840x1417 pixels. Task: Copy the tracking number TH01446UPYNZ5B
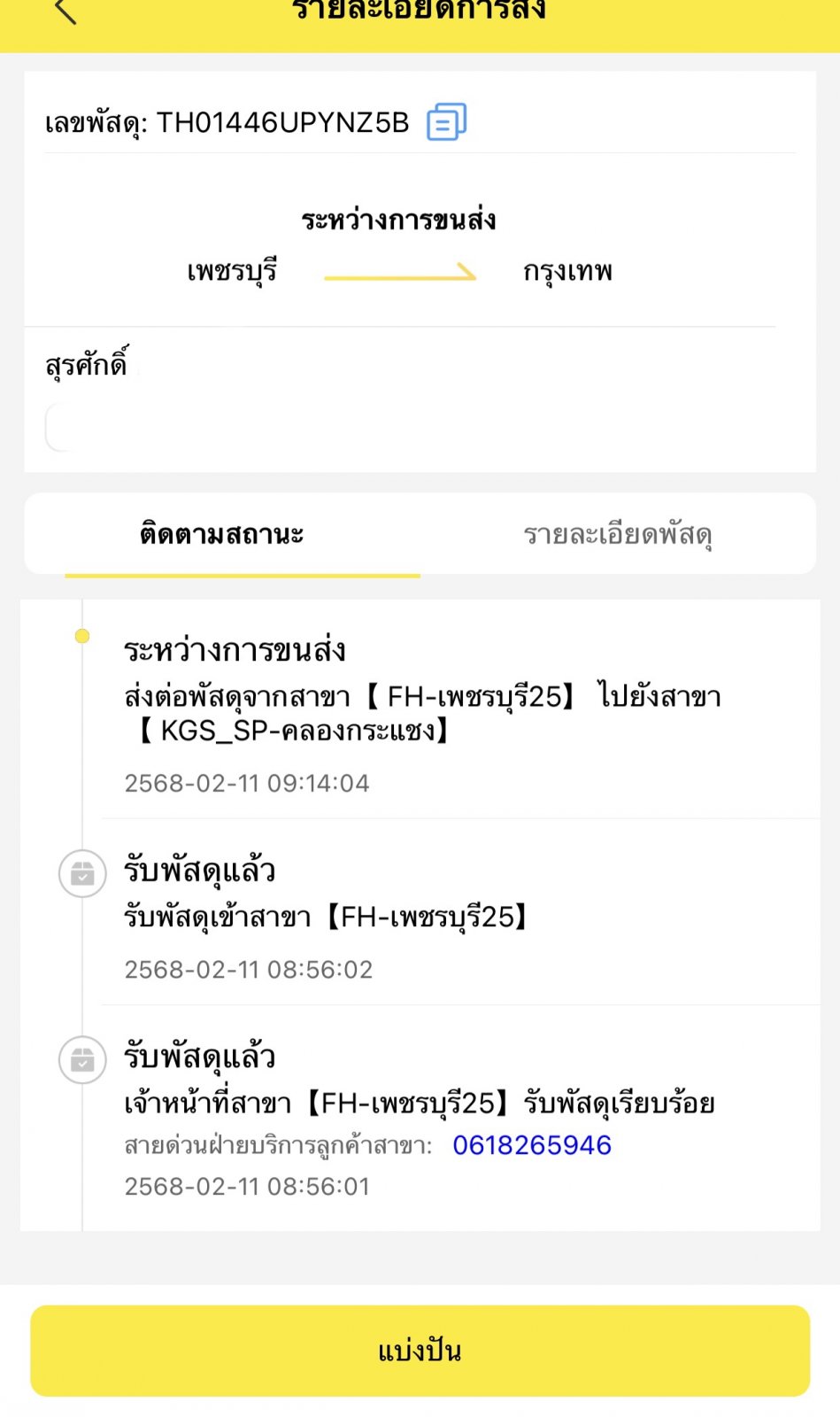tap(447, 122)
